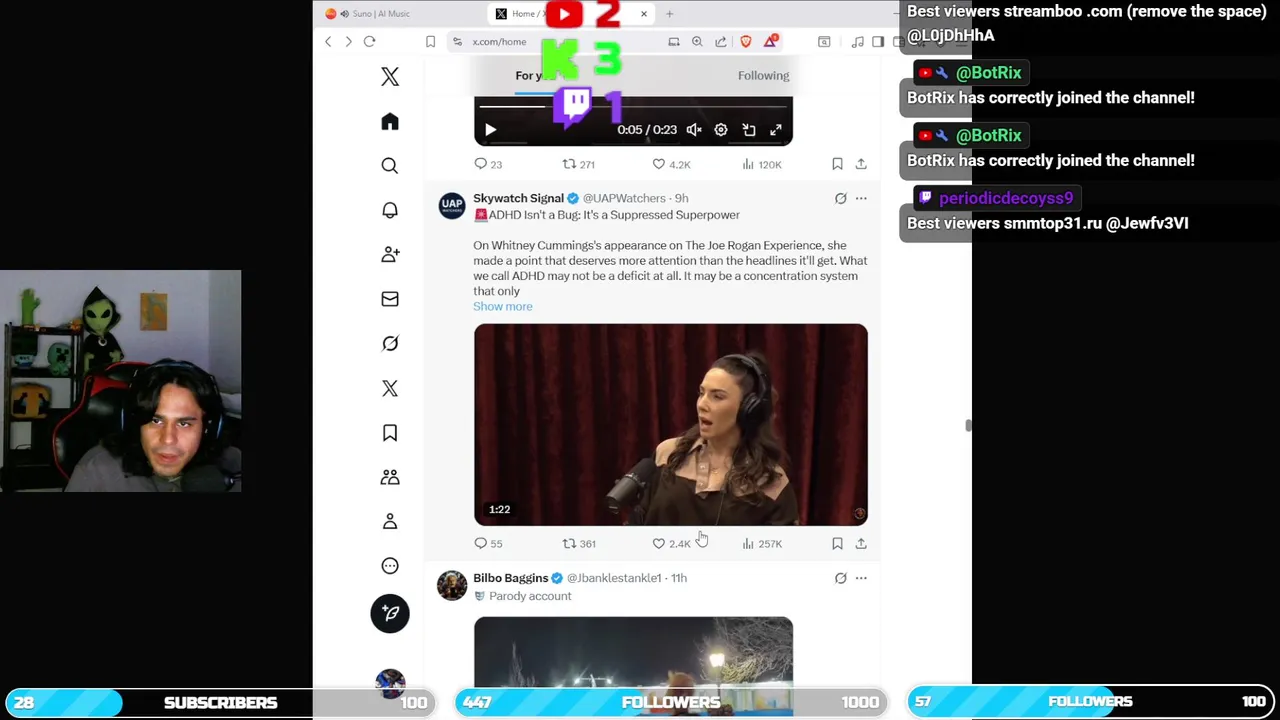The image size is (1280, 720).
Task: Switch to the Following tab
Action: coord(763,76)
